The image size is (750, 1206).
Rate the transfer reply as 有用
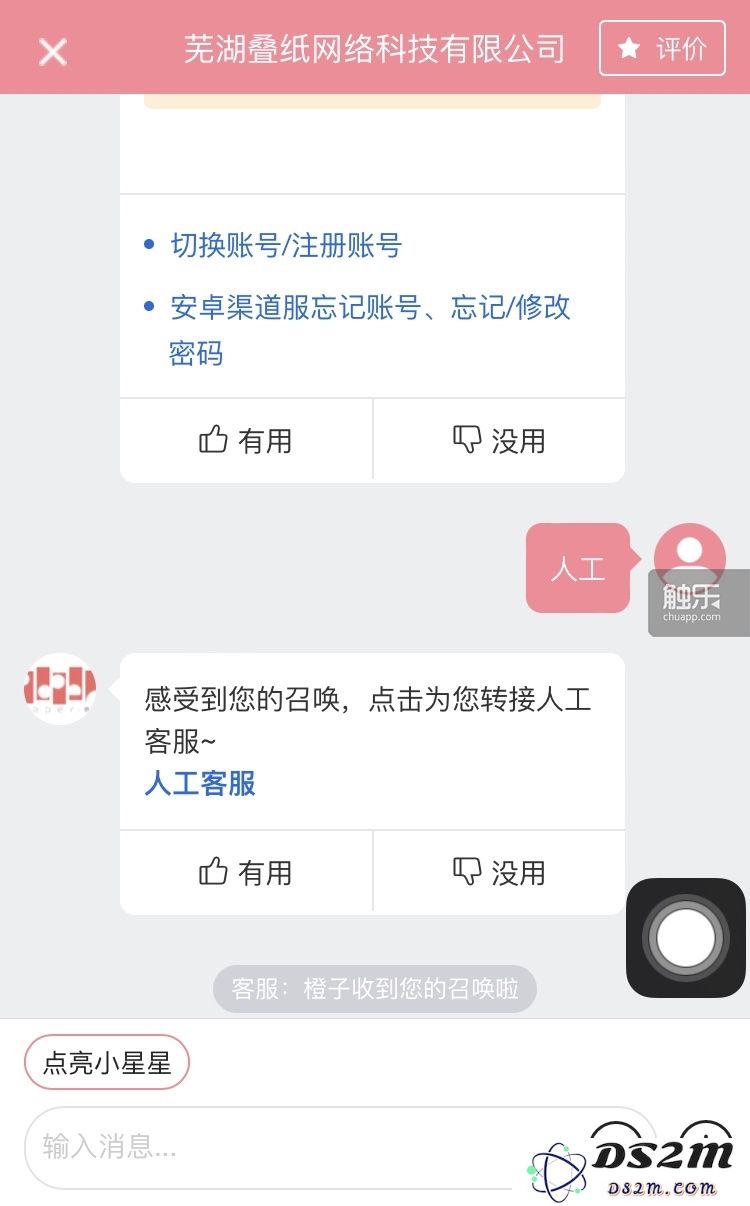click(246, 872)
